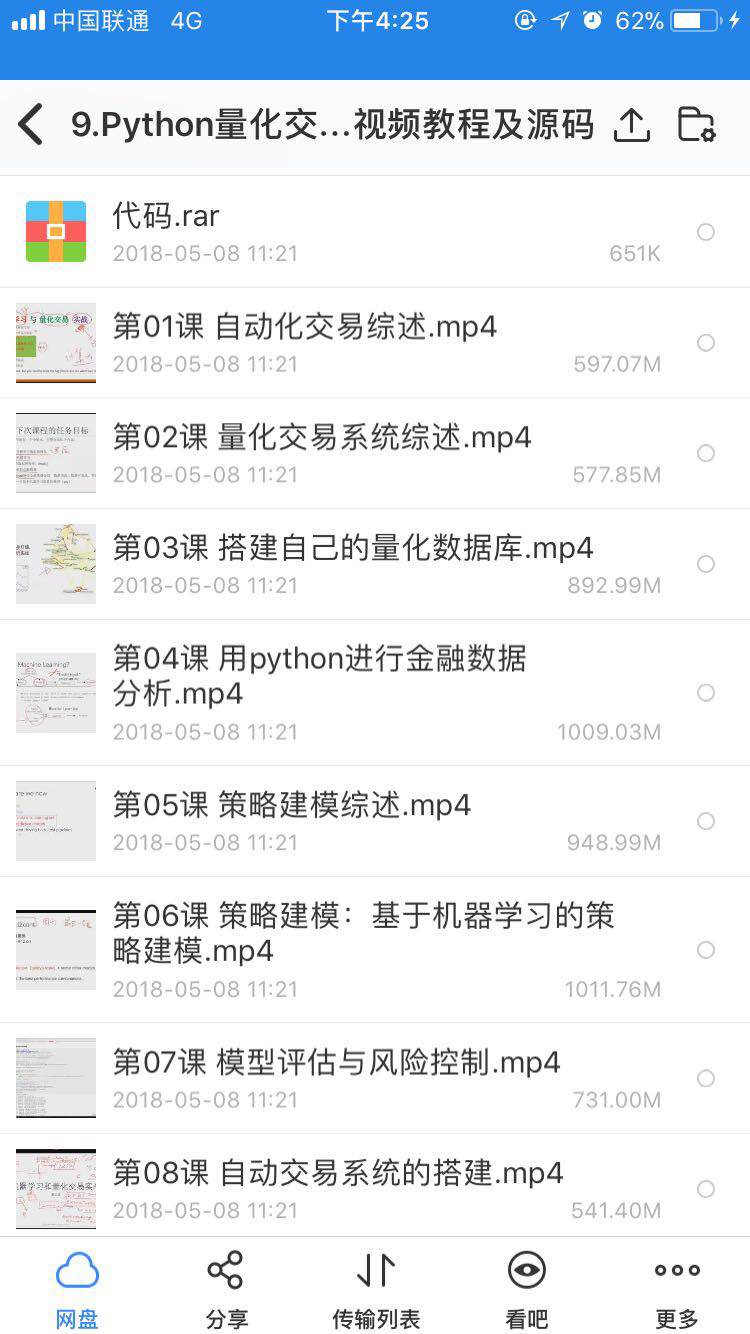Go back with the top-left arrow
Image resolution: width=750 pixels, height=1334 pixels.
tap(32, 125)
